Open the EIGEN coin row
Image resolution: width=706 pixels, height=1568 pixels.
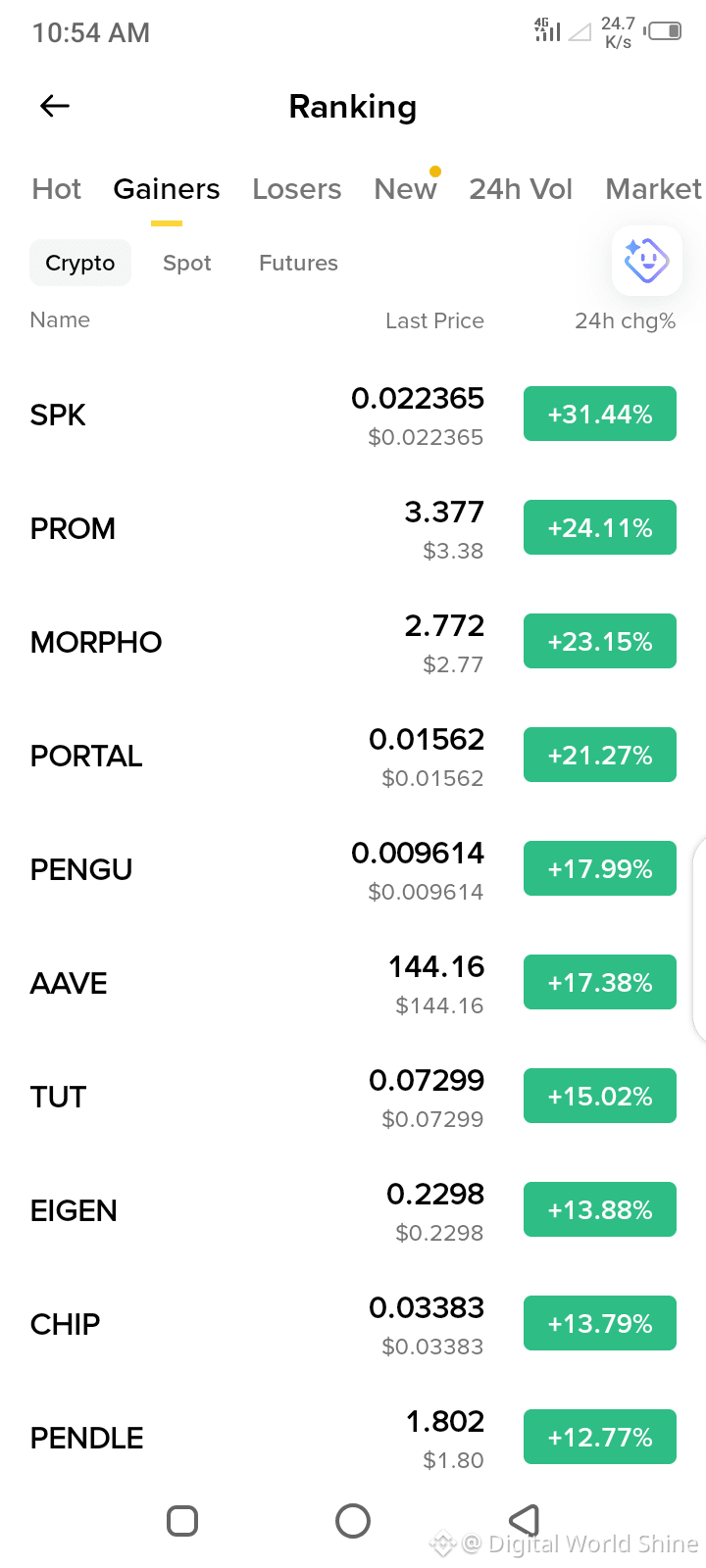coord(353,1210)
